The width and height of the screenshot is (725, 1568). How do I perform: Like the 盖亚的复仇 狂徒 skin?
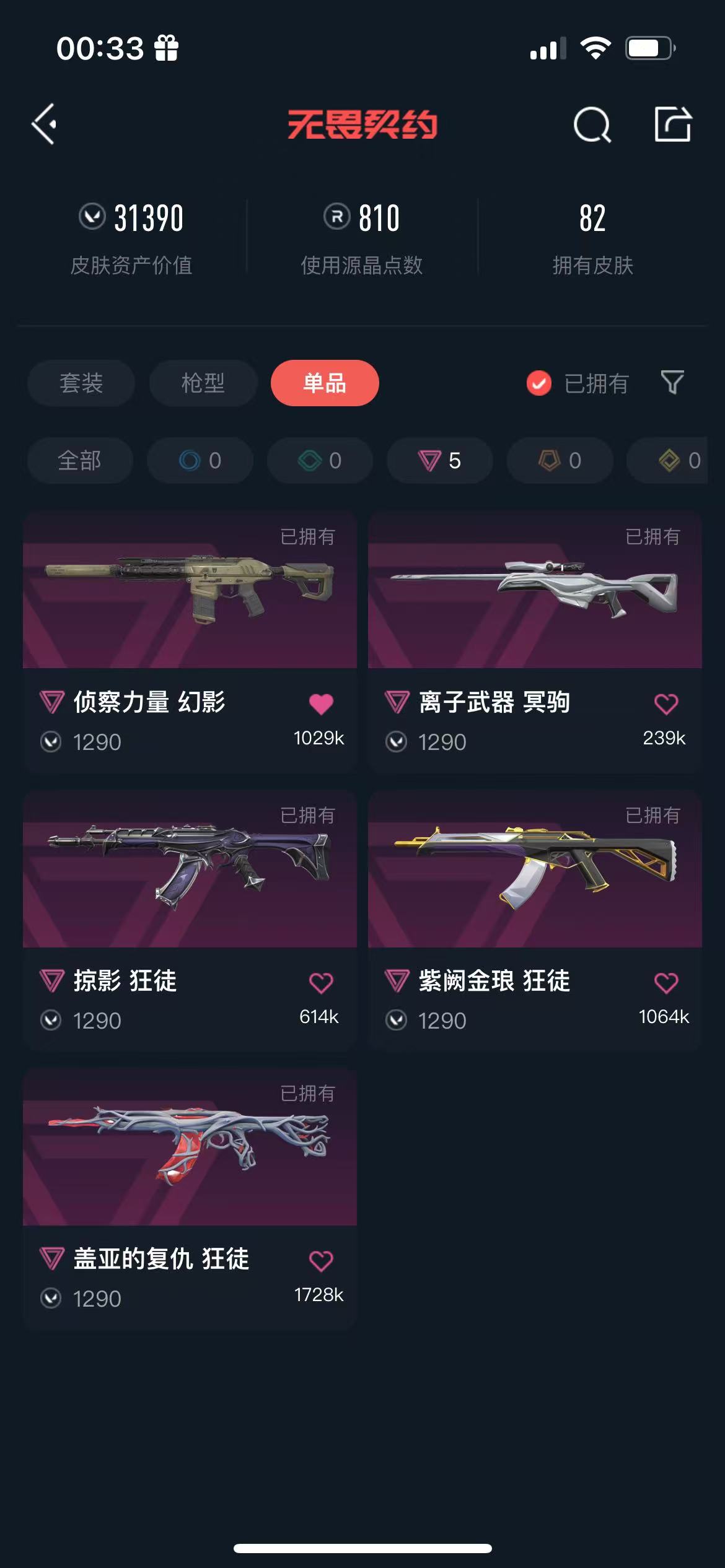click(x=321, y=1261)
